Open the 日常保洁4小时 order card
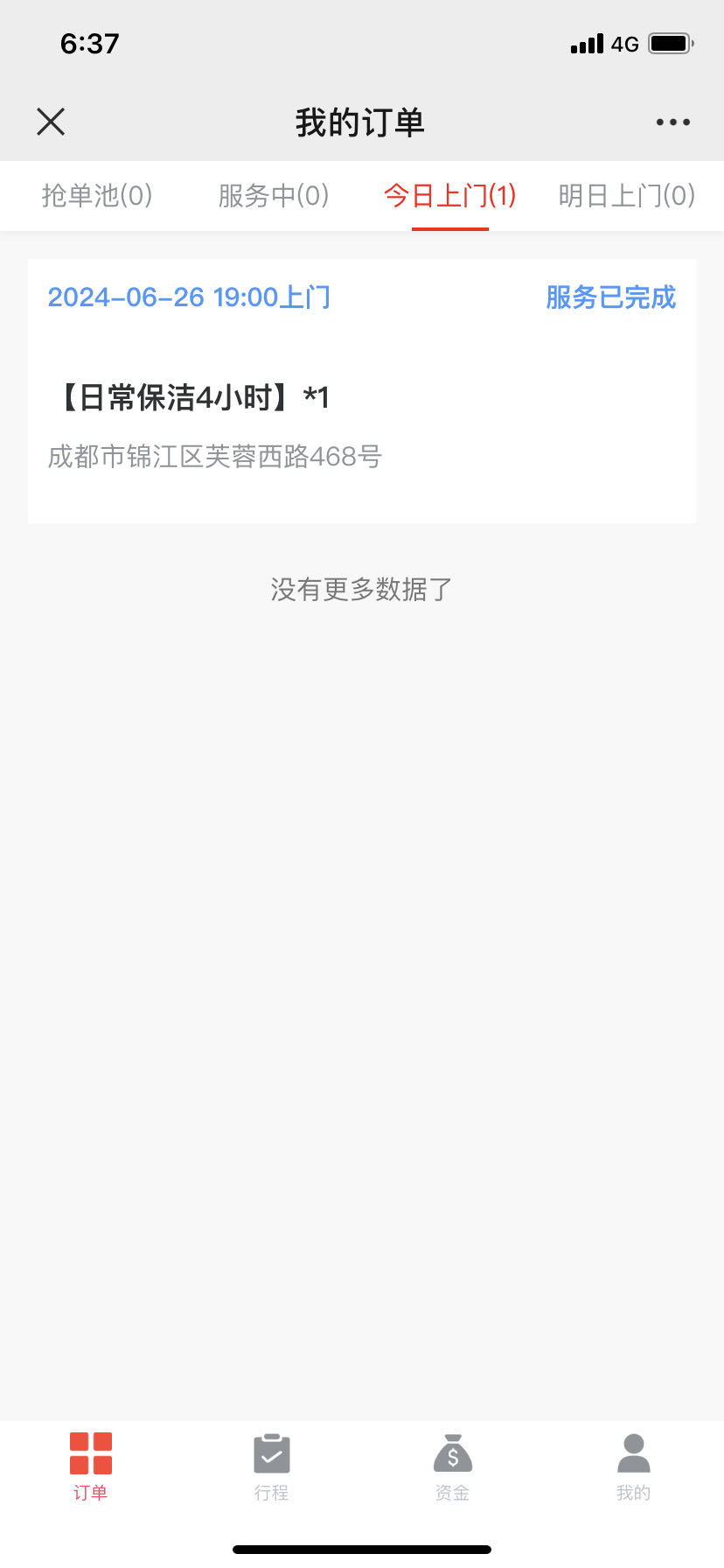Viewport: 724px width, 1568px height. click(362, 391)
